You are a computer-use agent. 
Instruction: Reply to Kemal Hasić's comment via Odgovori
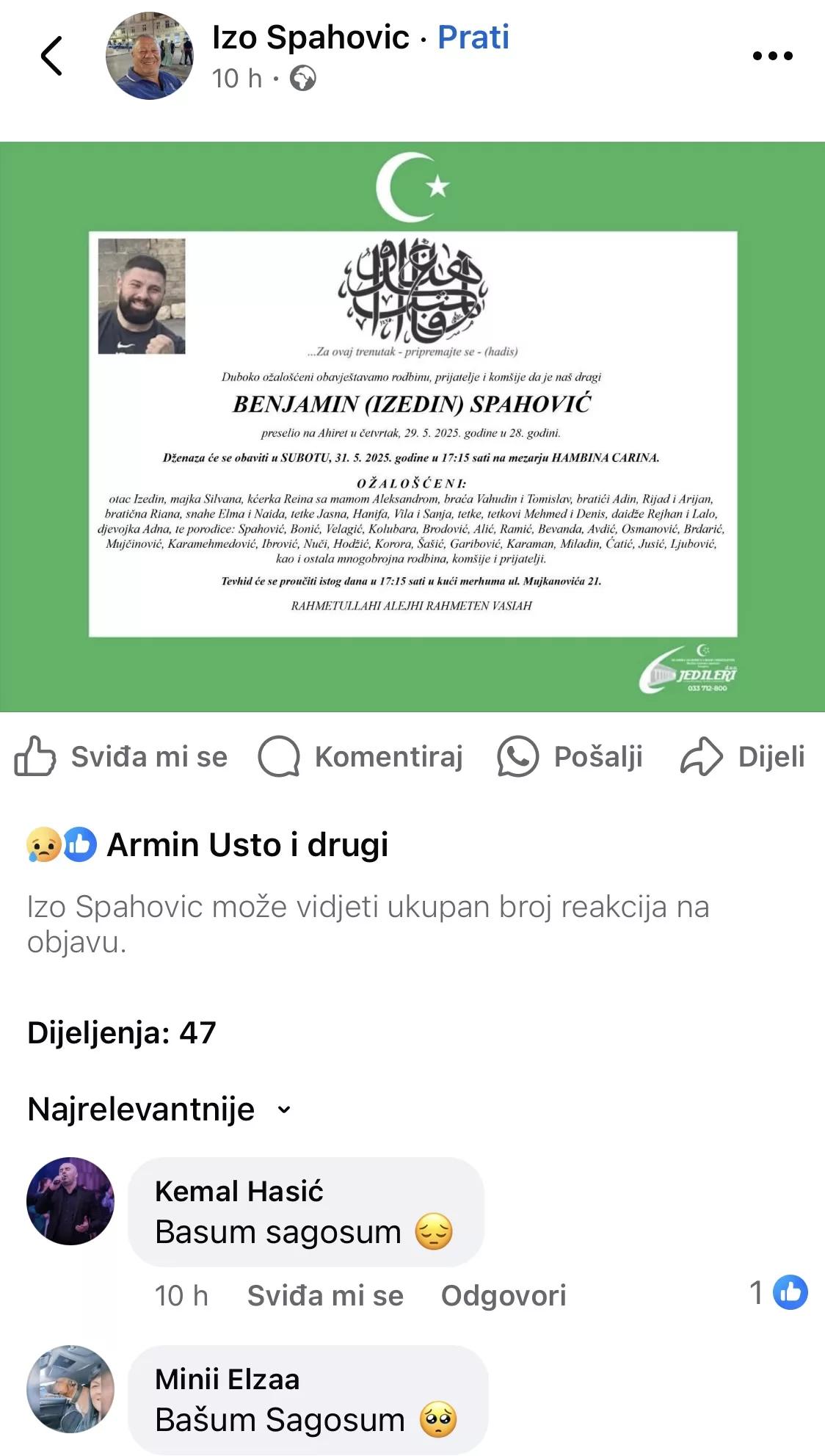[504, 1296]
